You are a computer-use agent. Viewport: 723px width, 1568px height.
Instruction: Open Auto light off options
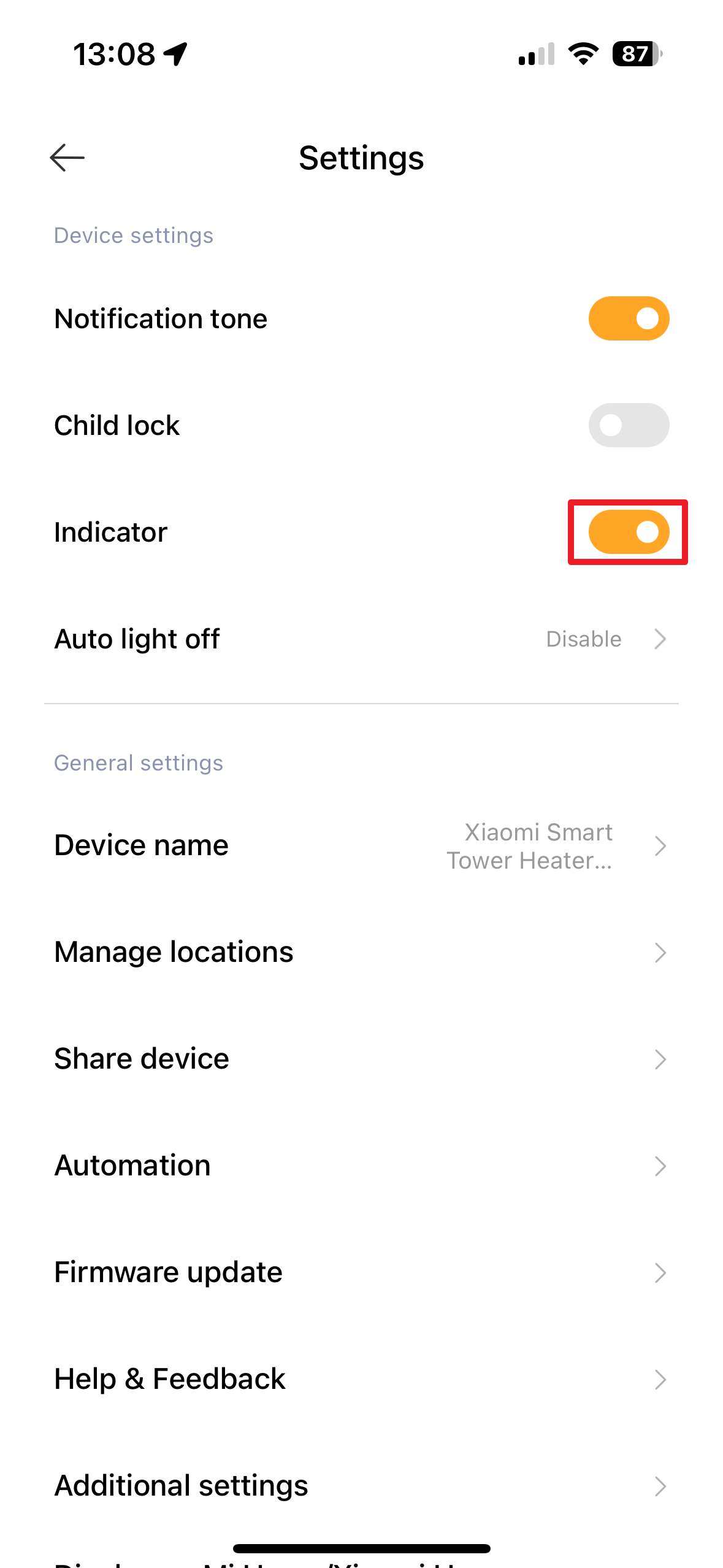point(361,639)
